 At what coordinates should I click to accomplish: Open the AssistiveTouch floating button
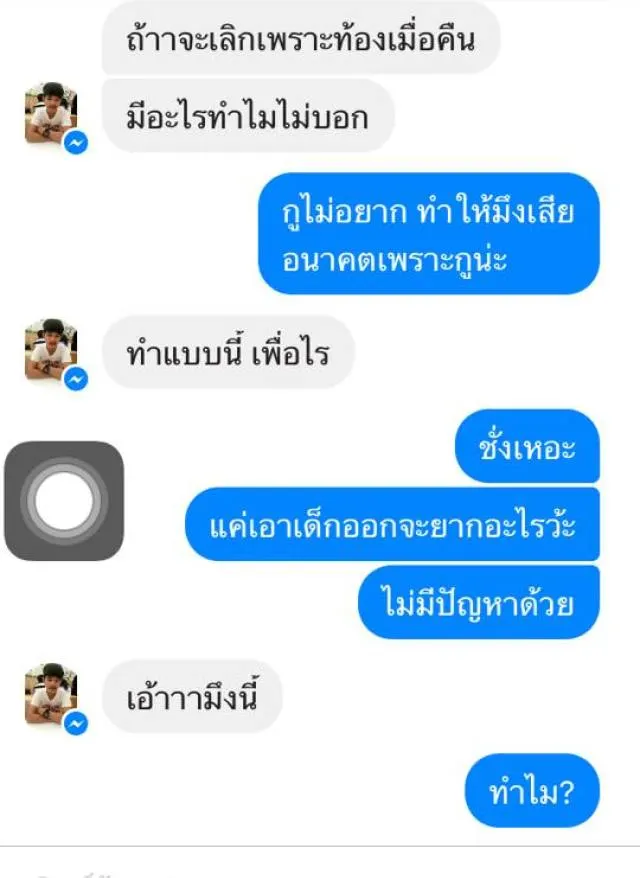(x=64, y=500)
